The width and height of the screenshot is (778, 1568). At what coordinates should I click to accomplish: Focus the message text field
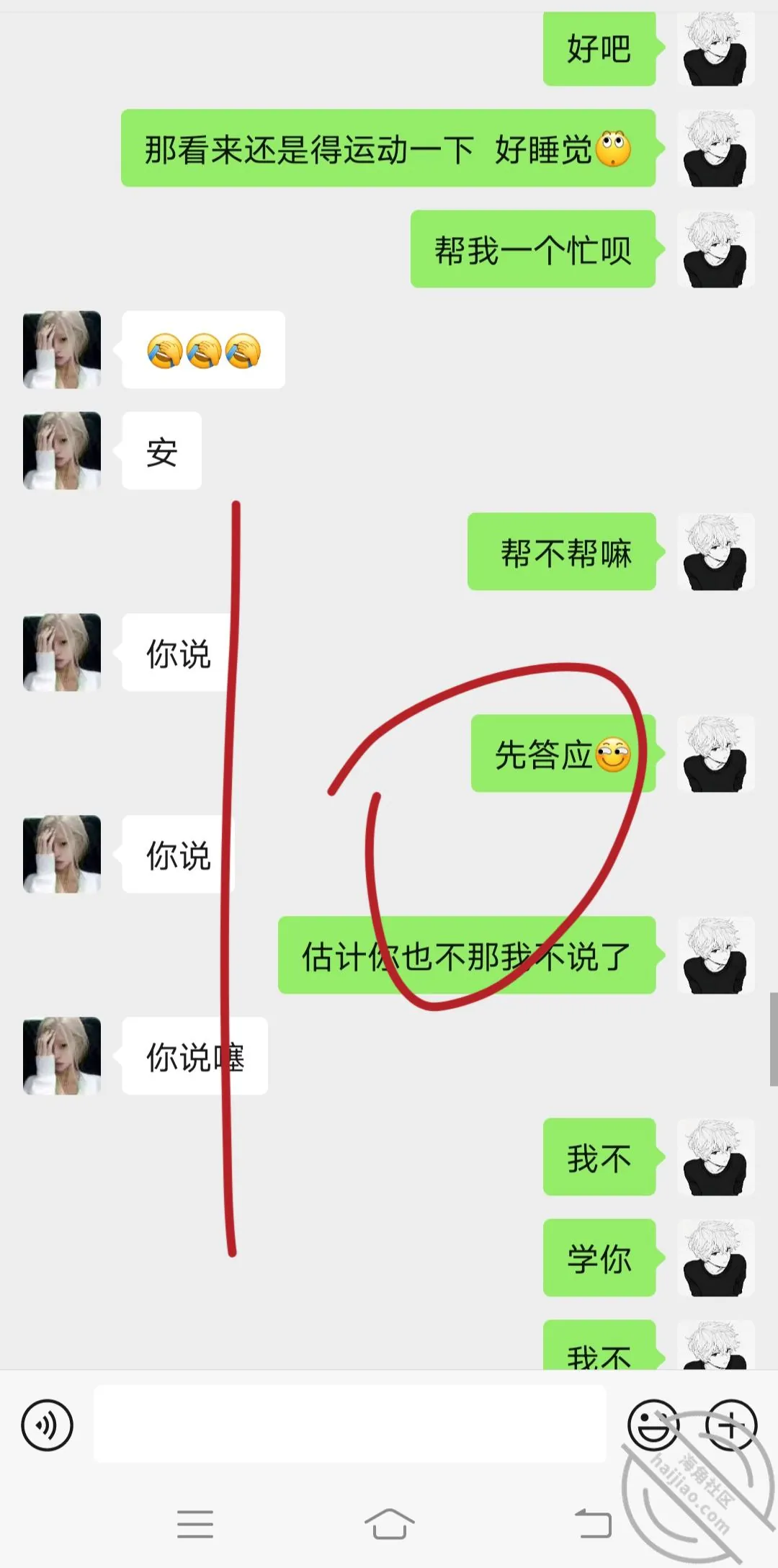tap(349, 1424)
